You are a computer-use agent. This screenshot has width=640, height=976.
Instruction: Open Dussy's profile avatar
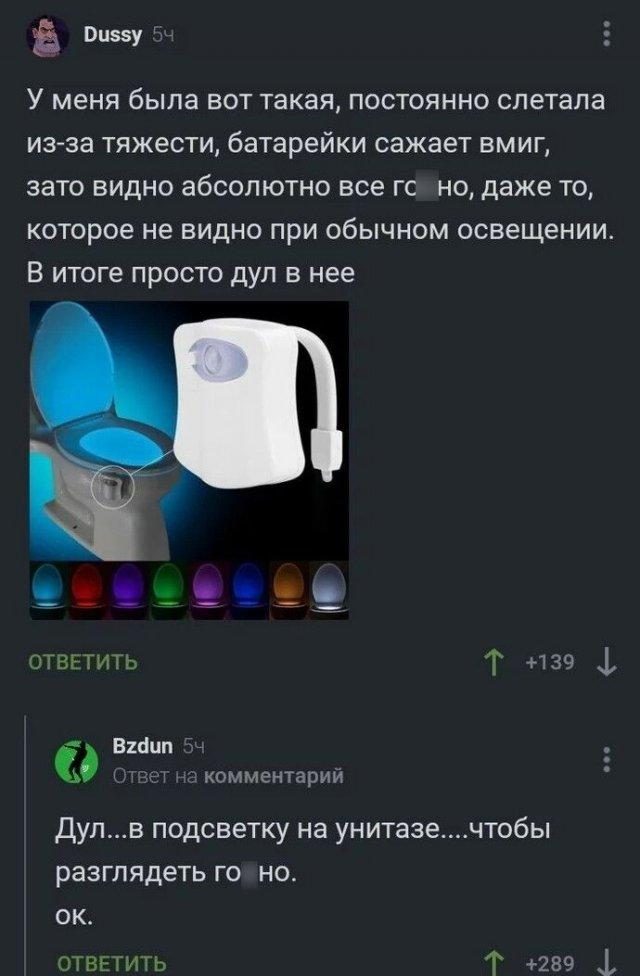pos(46,38)
